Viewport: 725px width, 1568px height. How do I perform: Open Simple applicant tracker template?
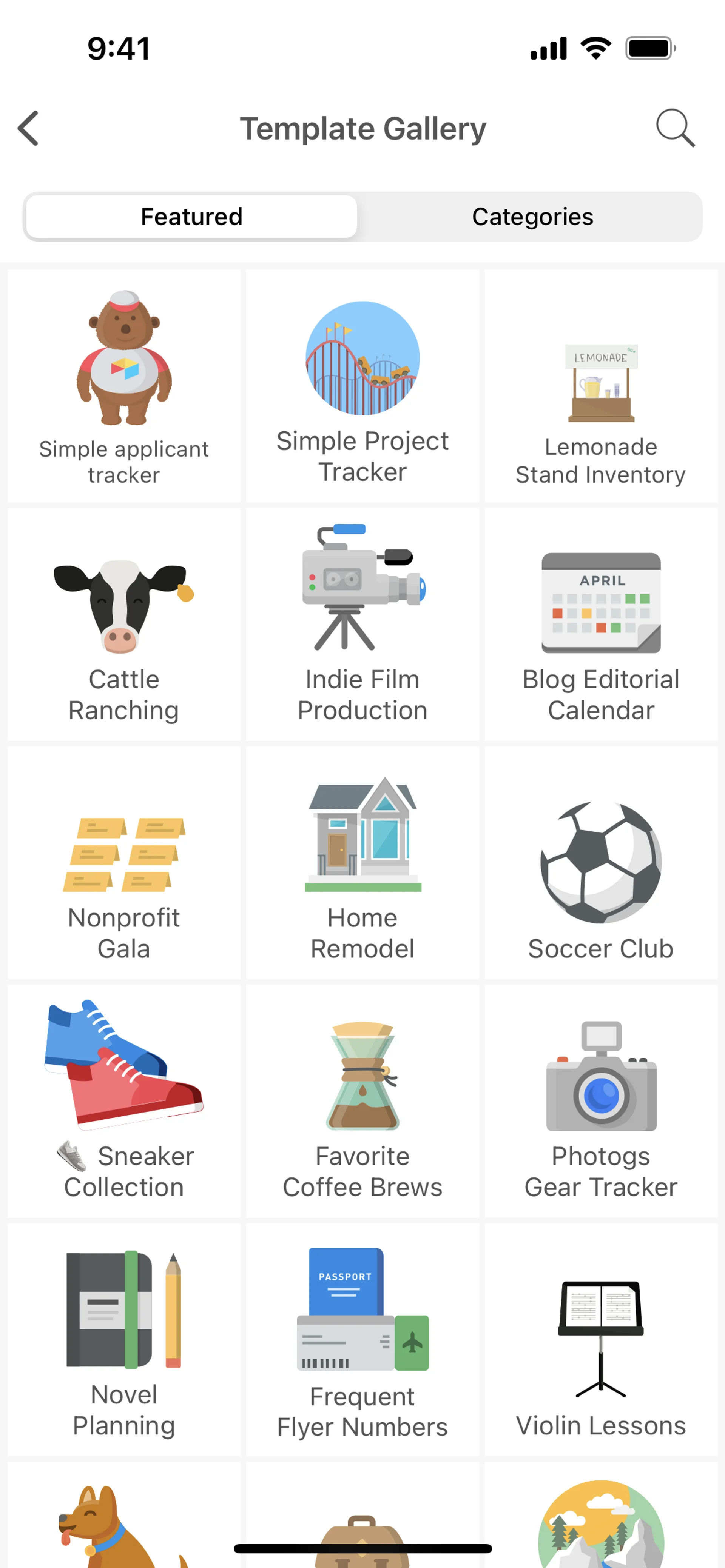pyautogui.click(x=124, y=386)
